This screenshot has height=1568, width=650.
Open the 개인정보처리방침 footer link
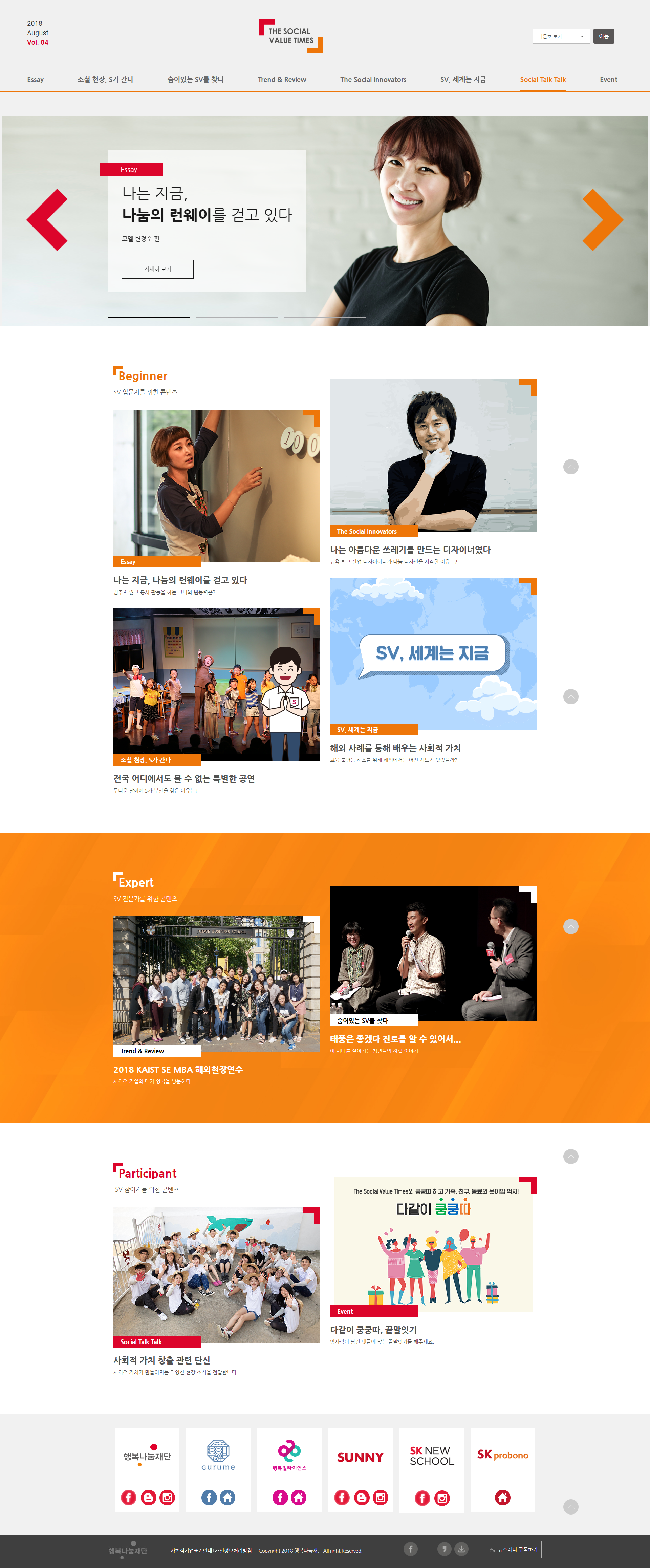233,1551
